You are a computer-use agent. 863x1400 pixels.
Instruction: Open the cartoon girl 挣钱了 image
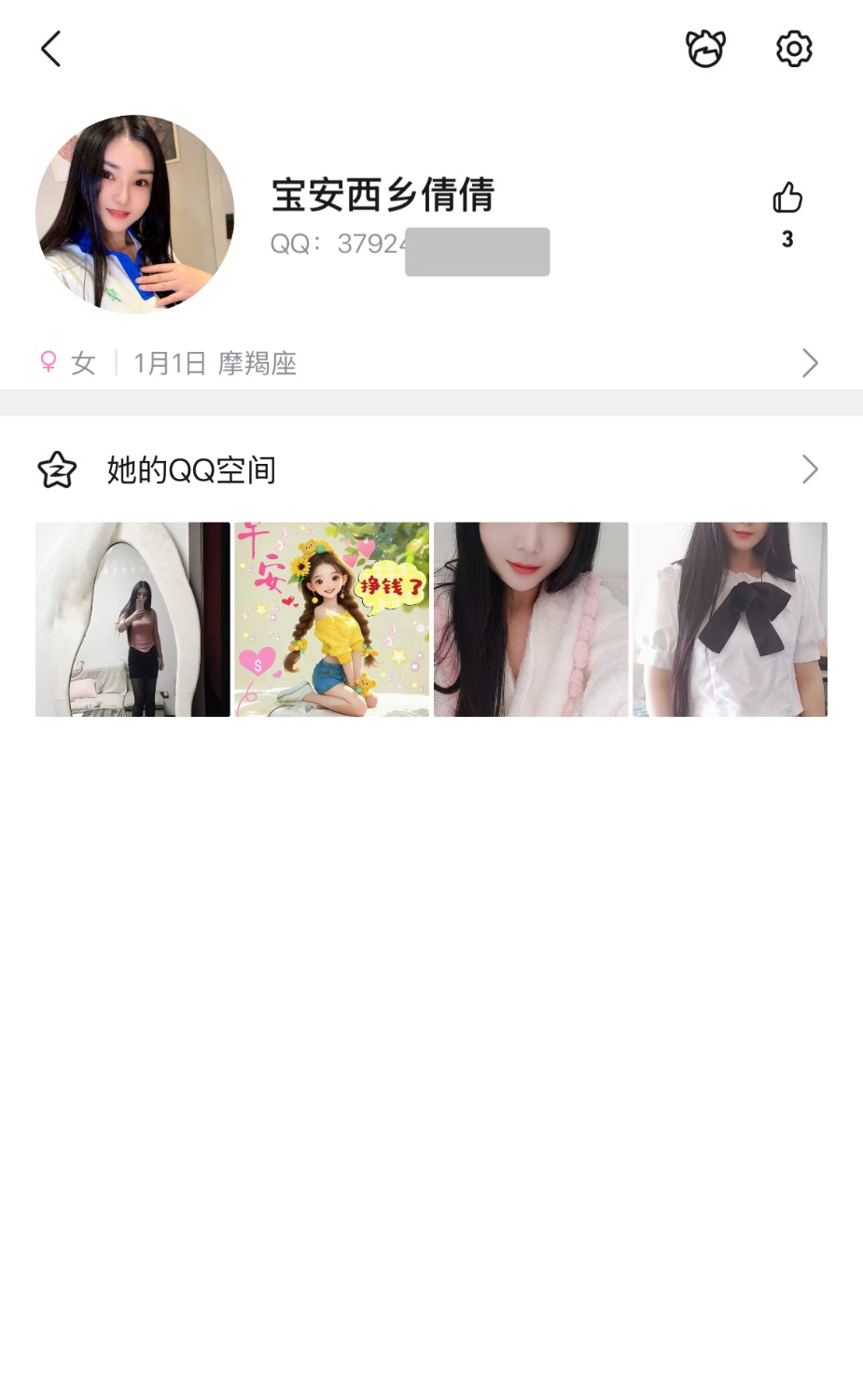point(332,620)
